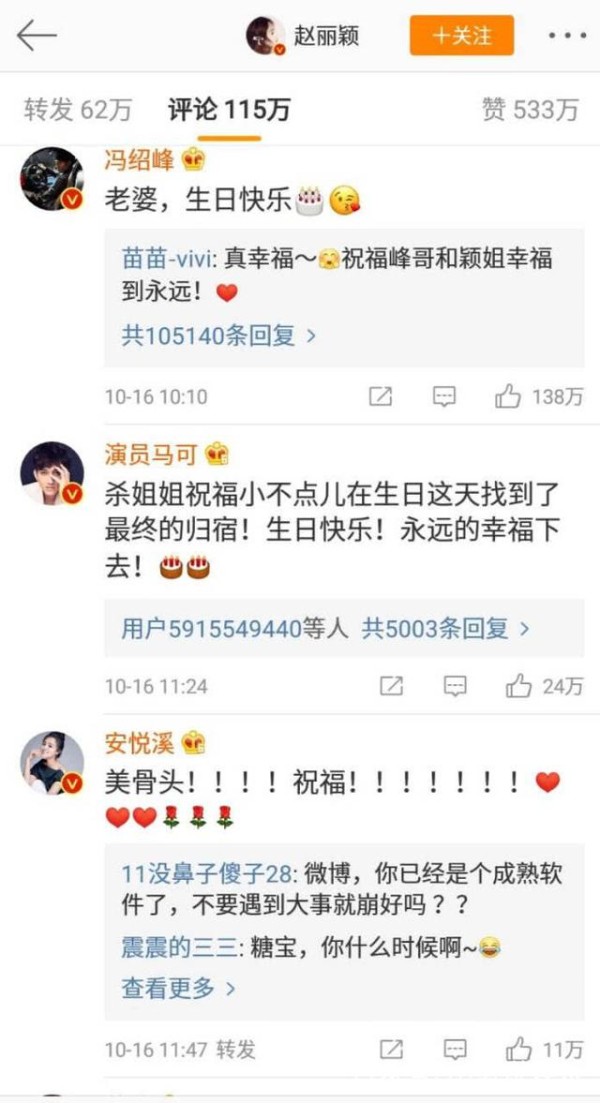The image size is (600, 1103).
Task: Expand 共5003条回复 under 演员马可's comment
Action: point(445,628)
